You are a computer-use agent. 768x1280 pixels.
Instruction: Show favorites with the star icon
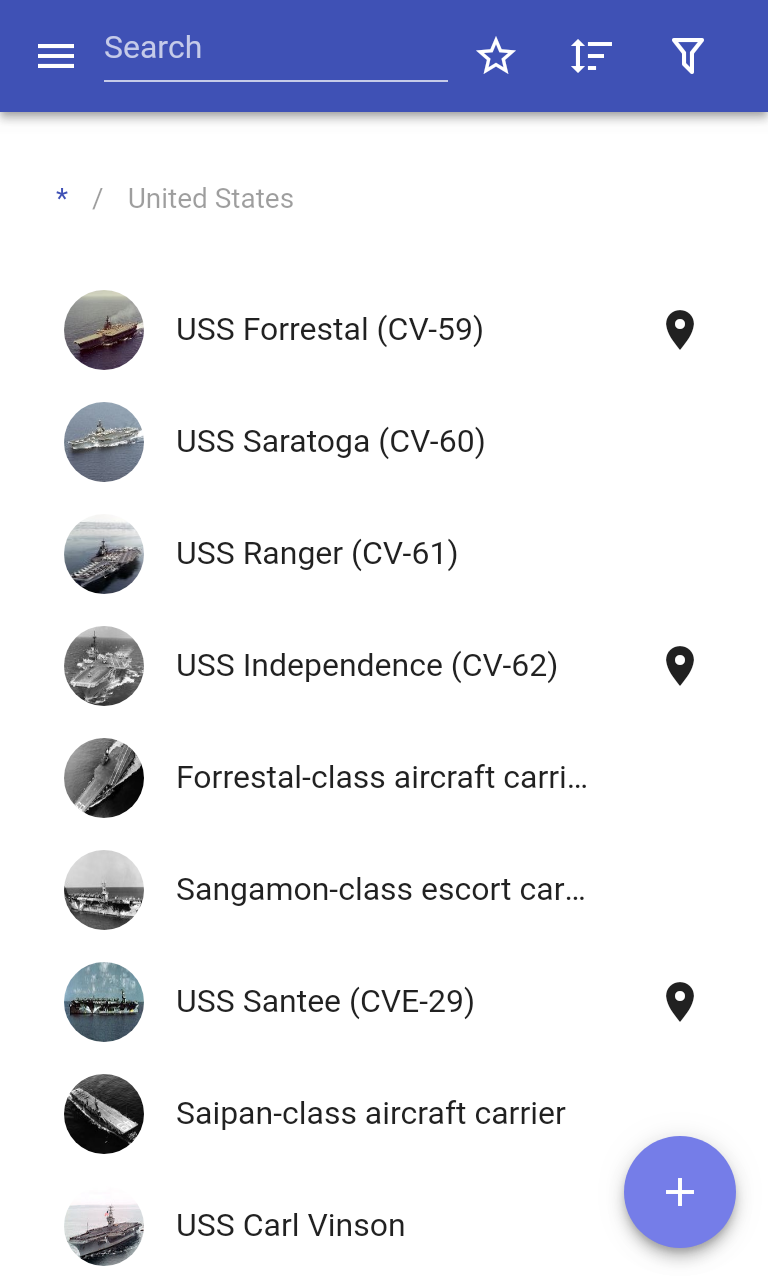coord(495,57)
